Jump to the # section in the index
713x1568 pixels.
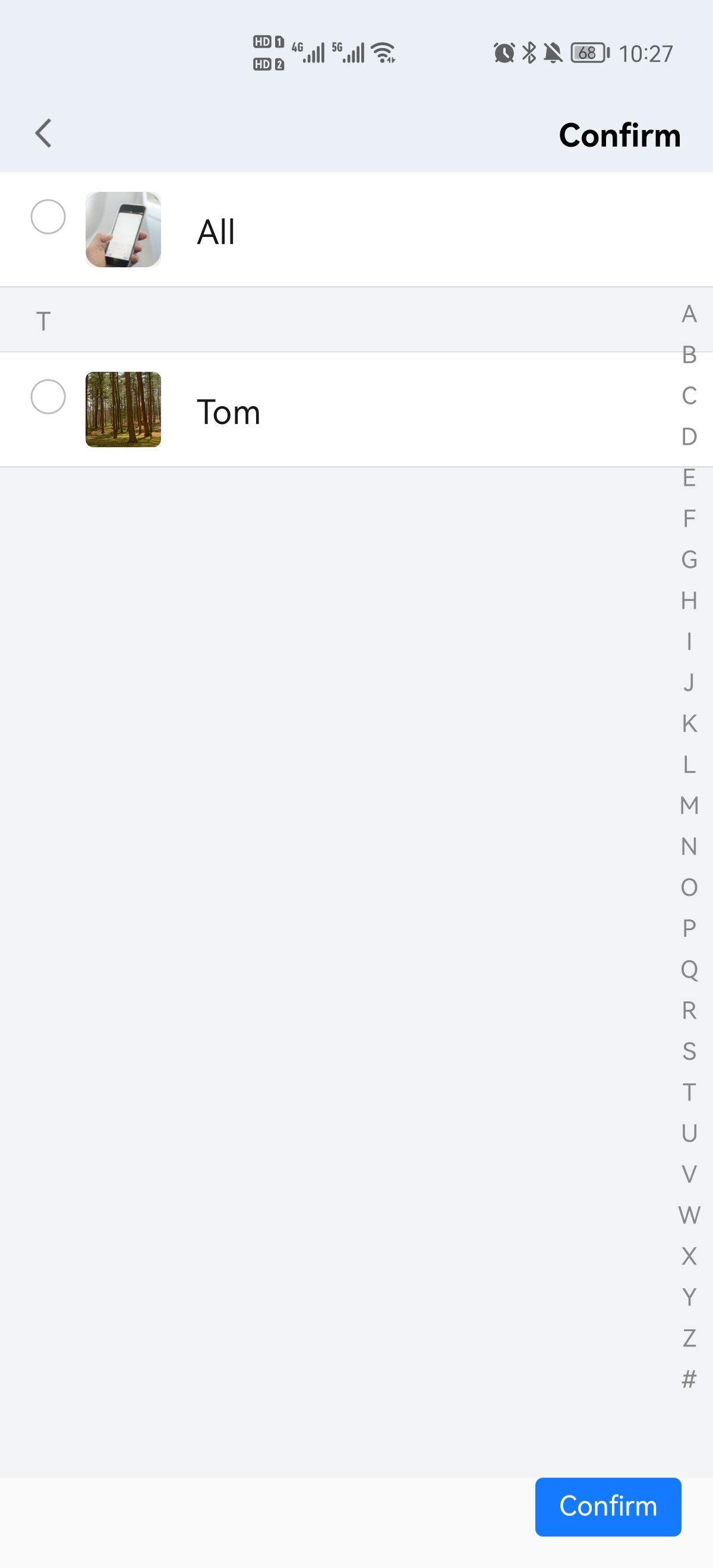click(x=689, y=1379)
